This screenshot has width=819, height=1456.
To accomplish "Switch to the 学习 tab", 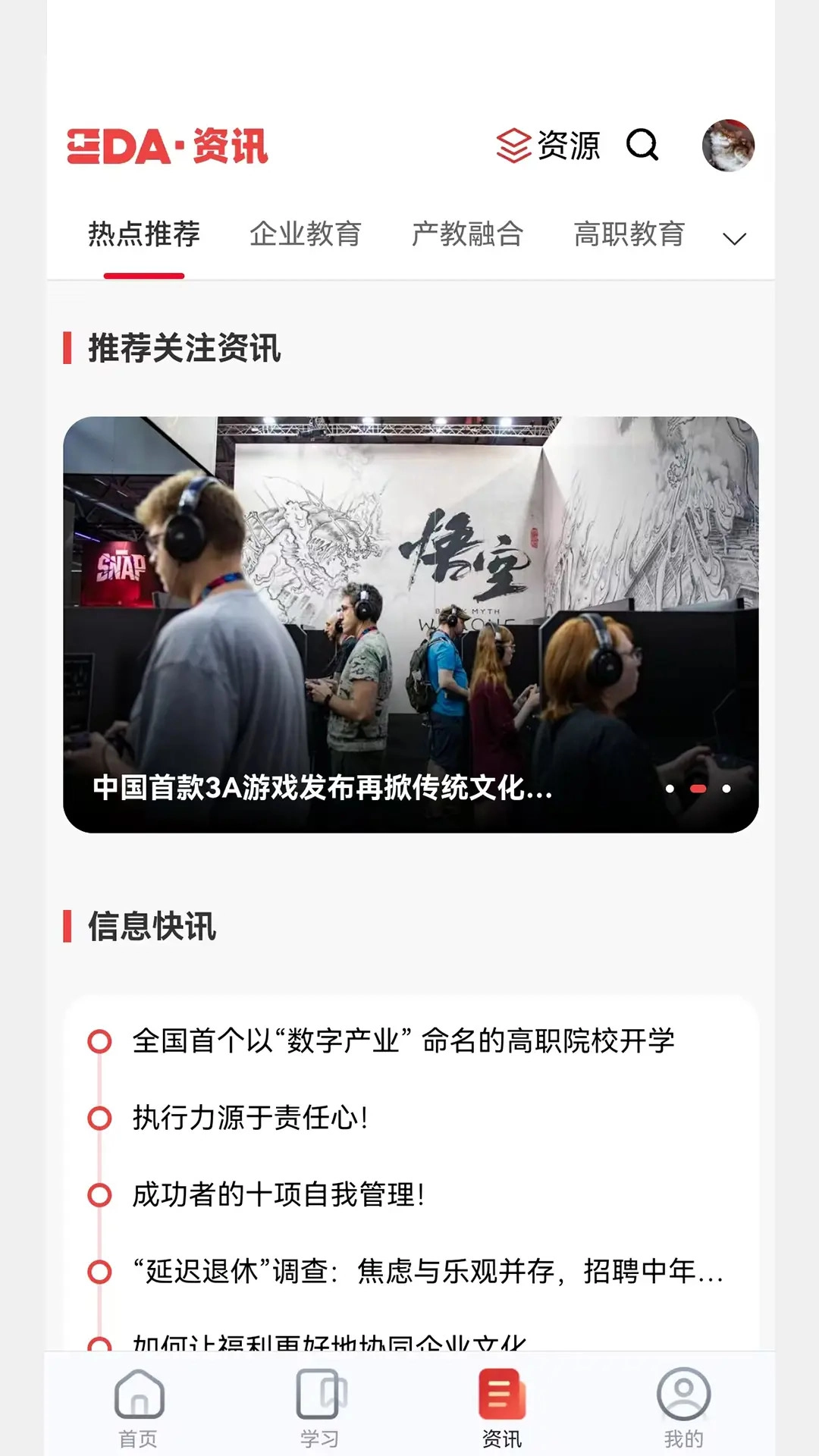I will 319,1407.
